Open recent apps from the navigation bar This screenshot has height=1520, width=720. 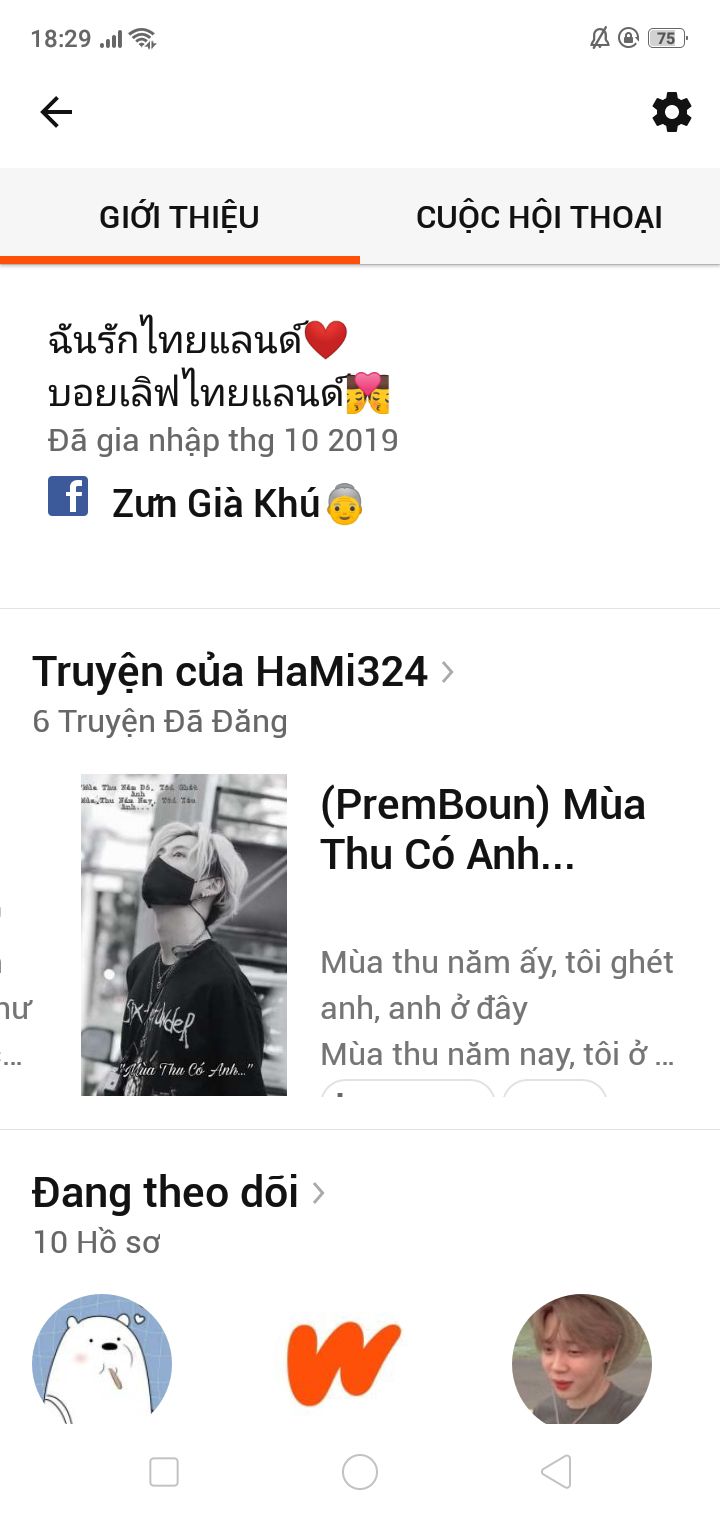point(164,1472)
